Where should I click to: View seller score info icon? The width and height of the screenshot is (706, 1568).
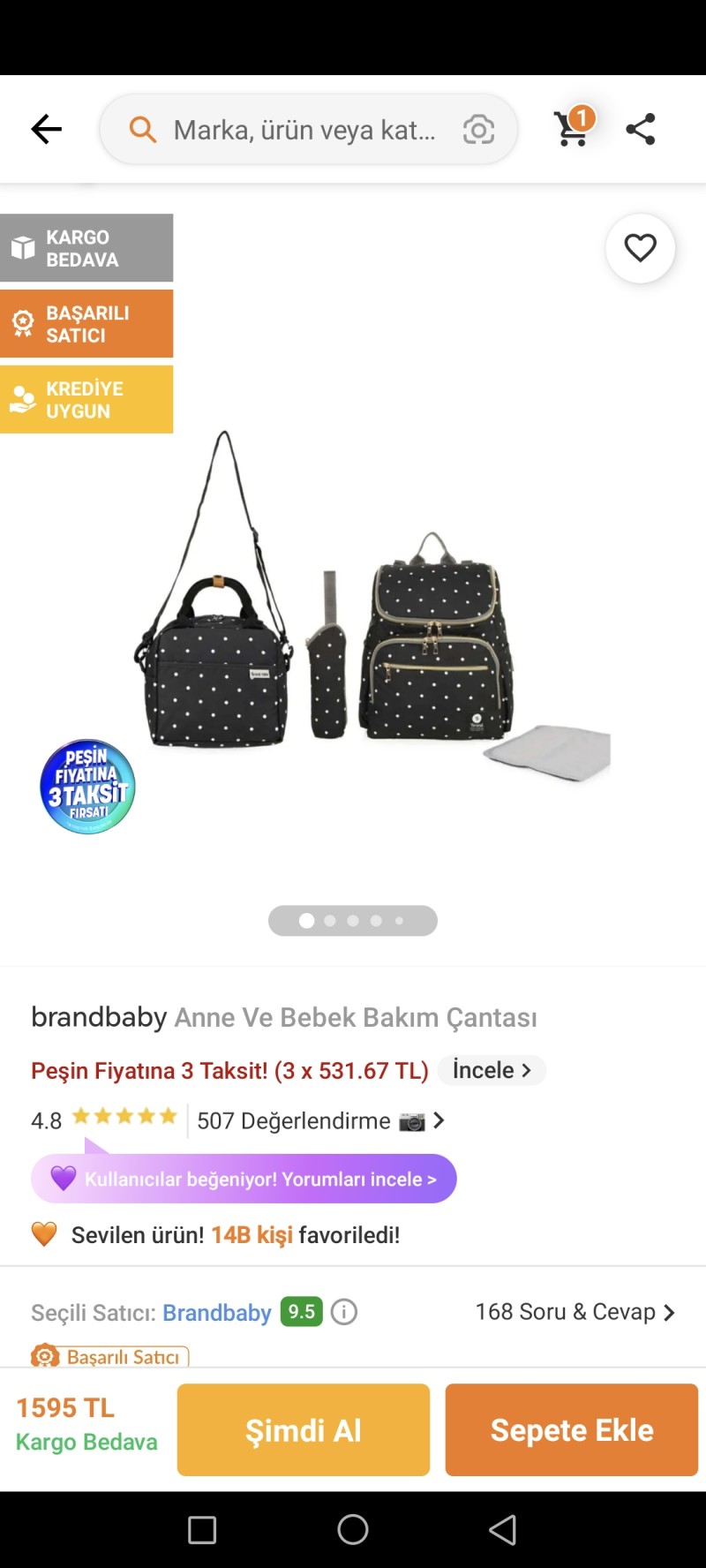[x=344, y=1312]
